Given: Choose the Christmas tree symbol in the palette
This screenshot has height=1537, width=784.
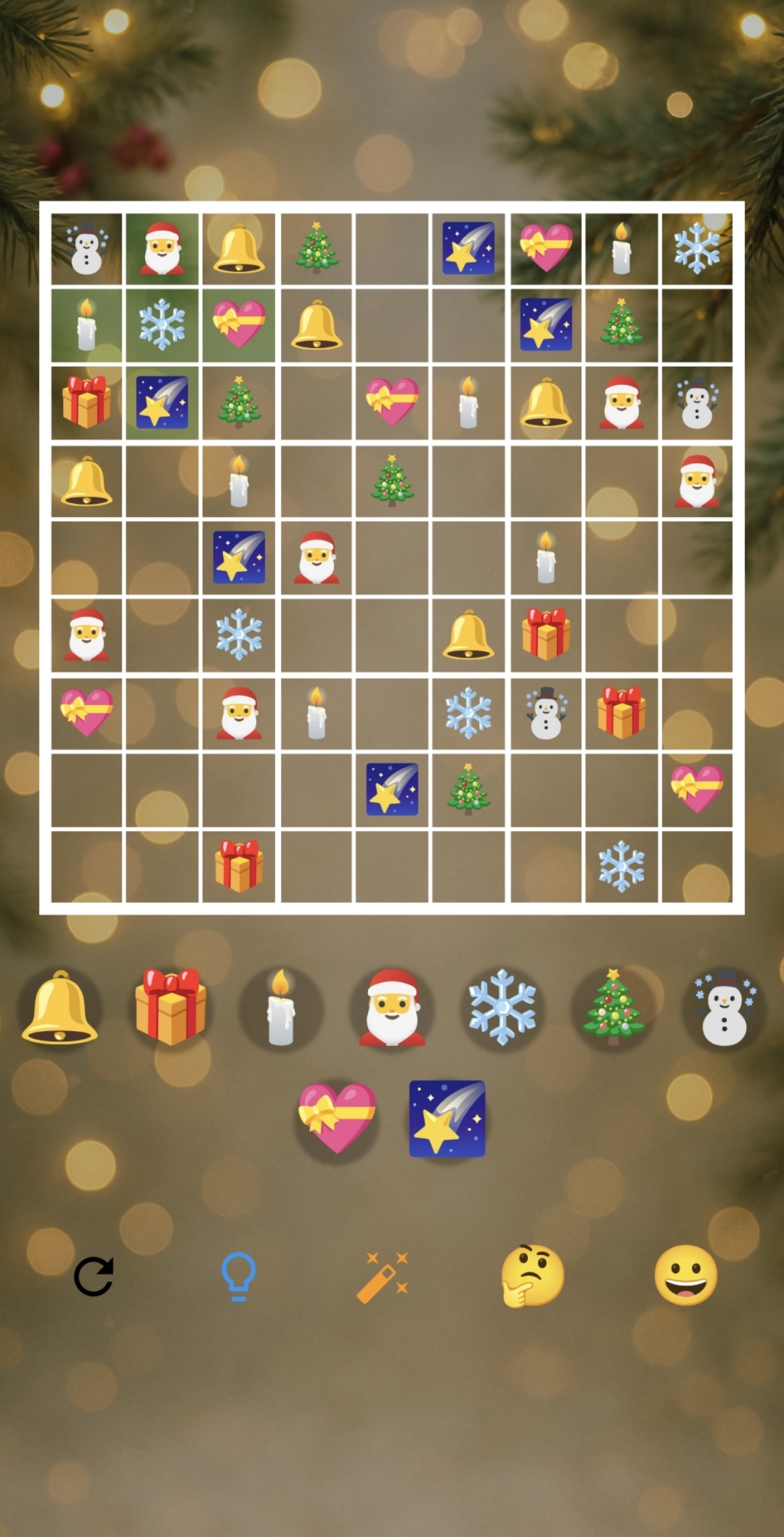Looking at the screenshot, I should click(613, 1008).
